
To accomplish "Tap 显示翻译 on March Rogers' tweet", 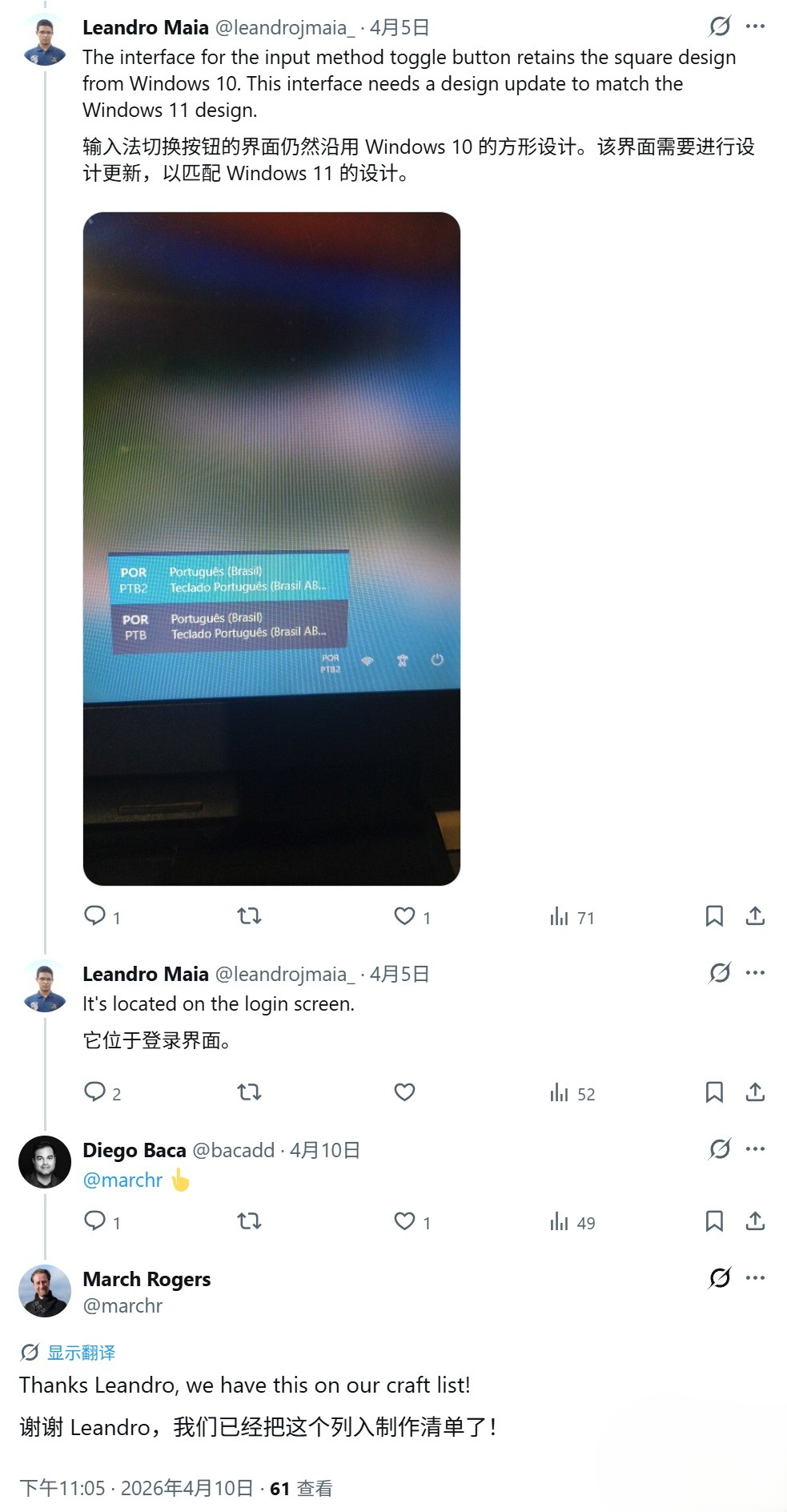I will (81, 1353).
